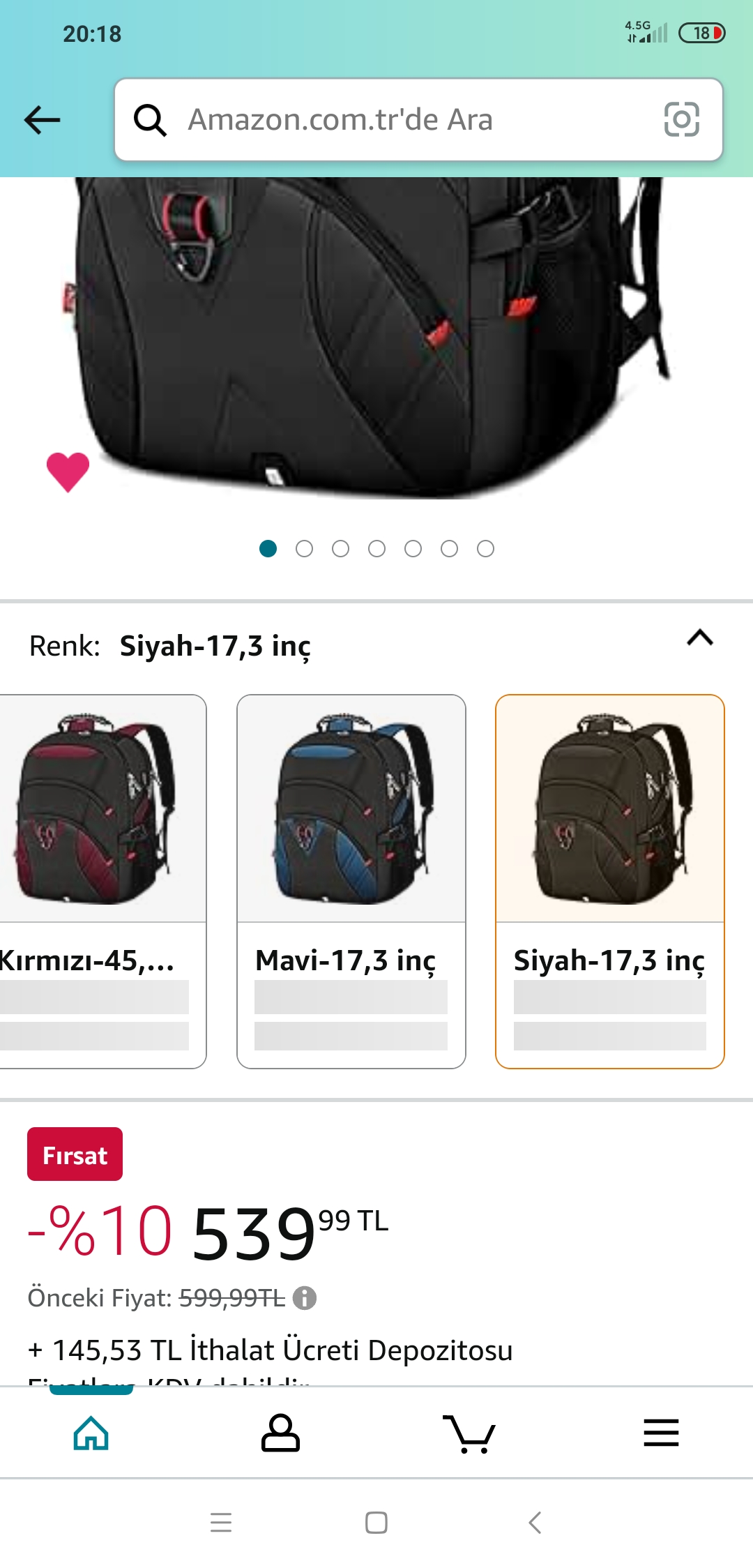
Task: Open the hamburger menu tab
Action: (661, 1433)
